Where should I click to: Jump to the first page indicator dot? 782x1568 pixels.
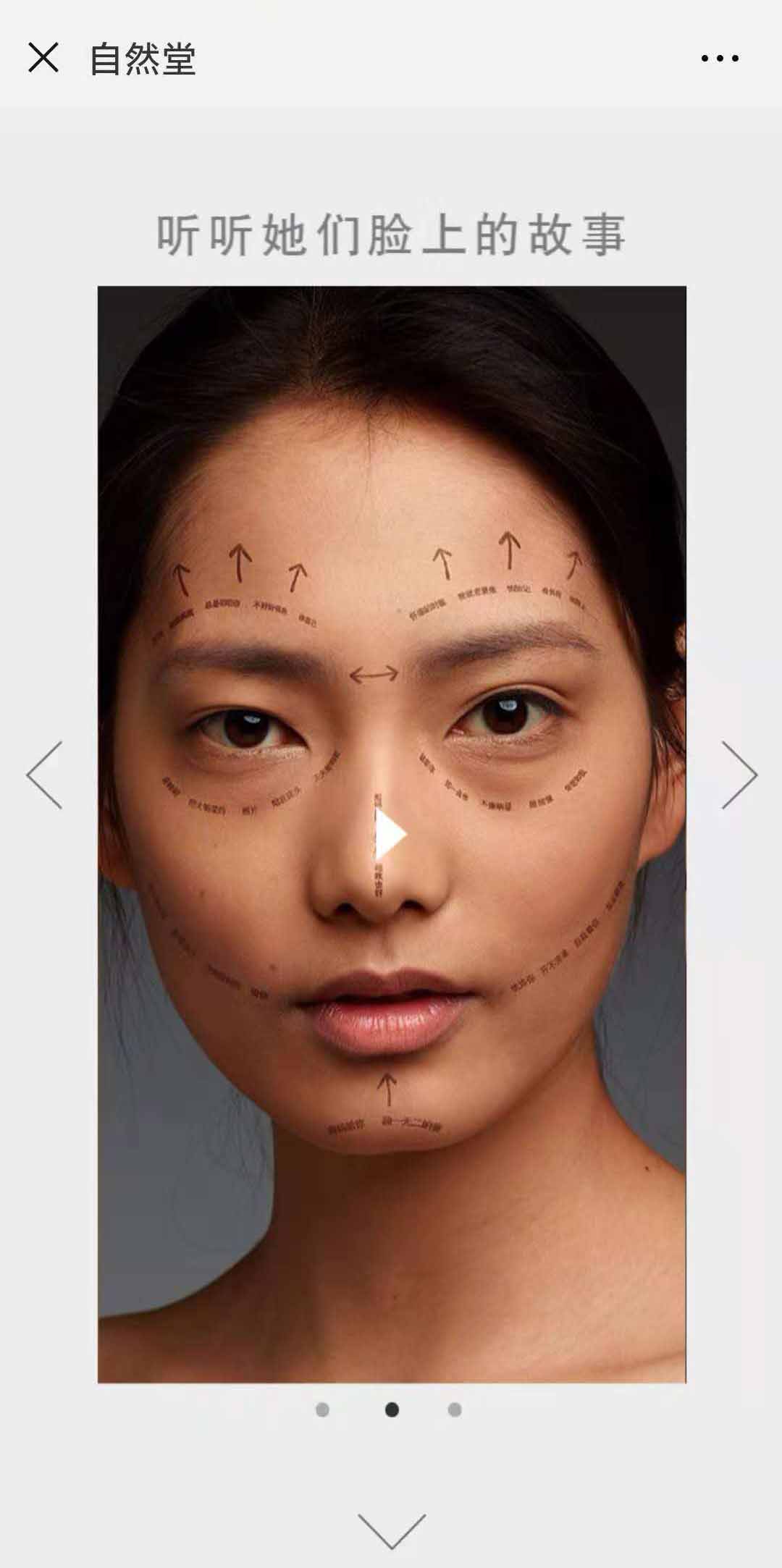point(323,1409)
